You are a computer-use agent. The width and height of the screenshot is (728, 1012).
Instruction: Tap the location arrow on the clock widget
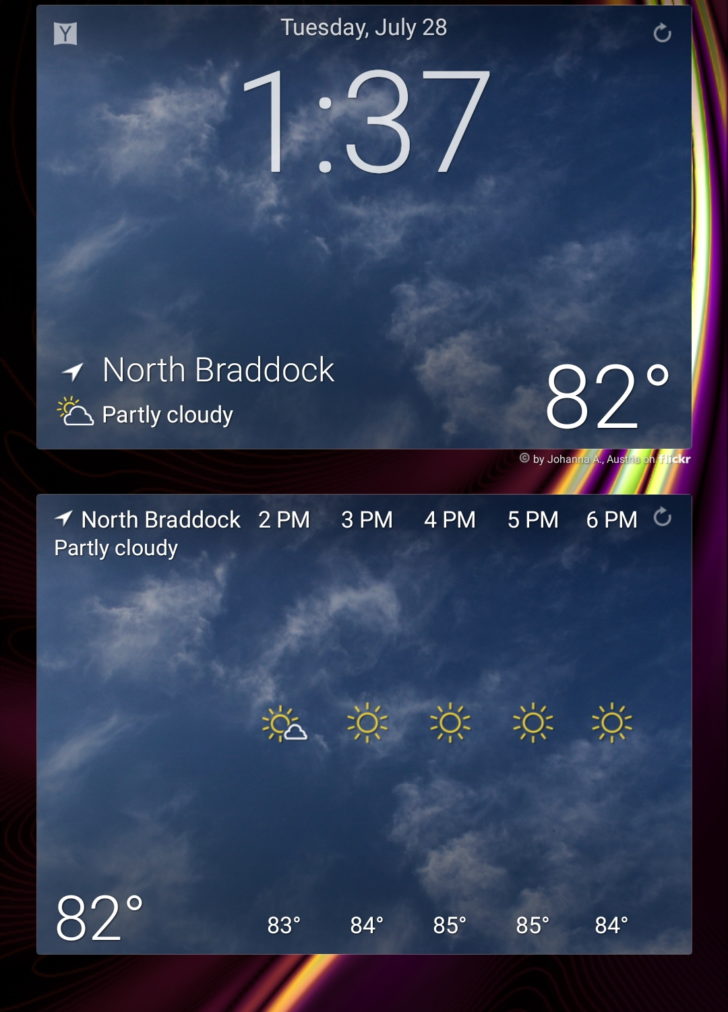pyautogui.click(x=70, y=370)
